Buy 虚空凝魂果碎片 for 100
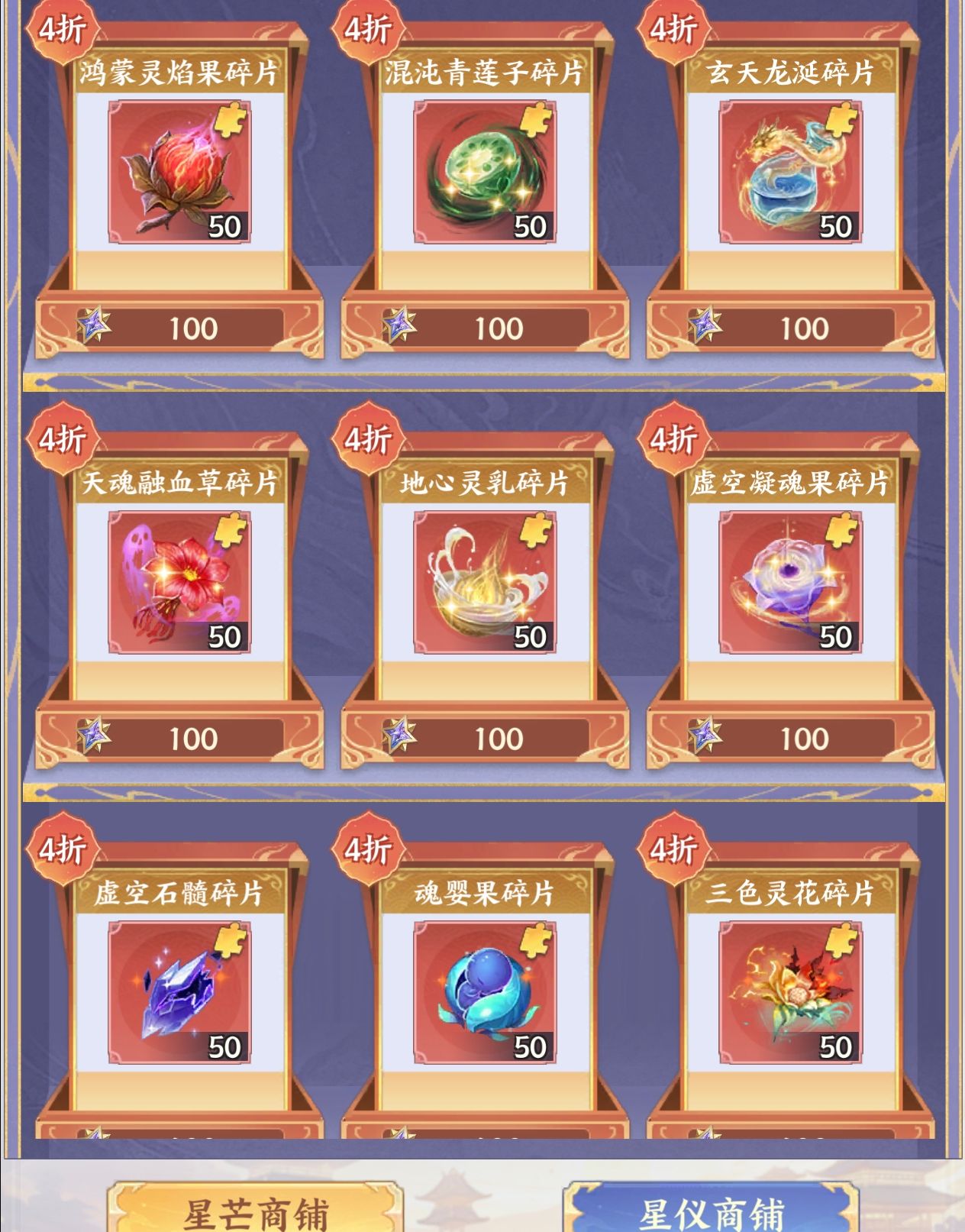Viewport: 965px width, 1232px height. point(790,739)
